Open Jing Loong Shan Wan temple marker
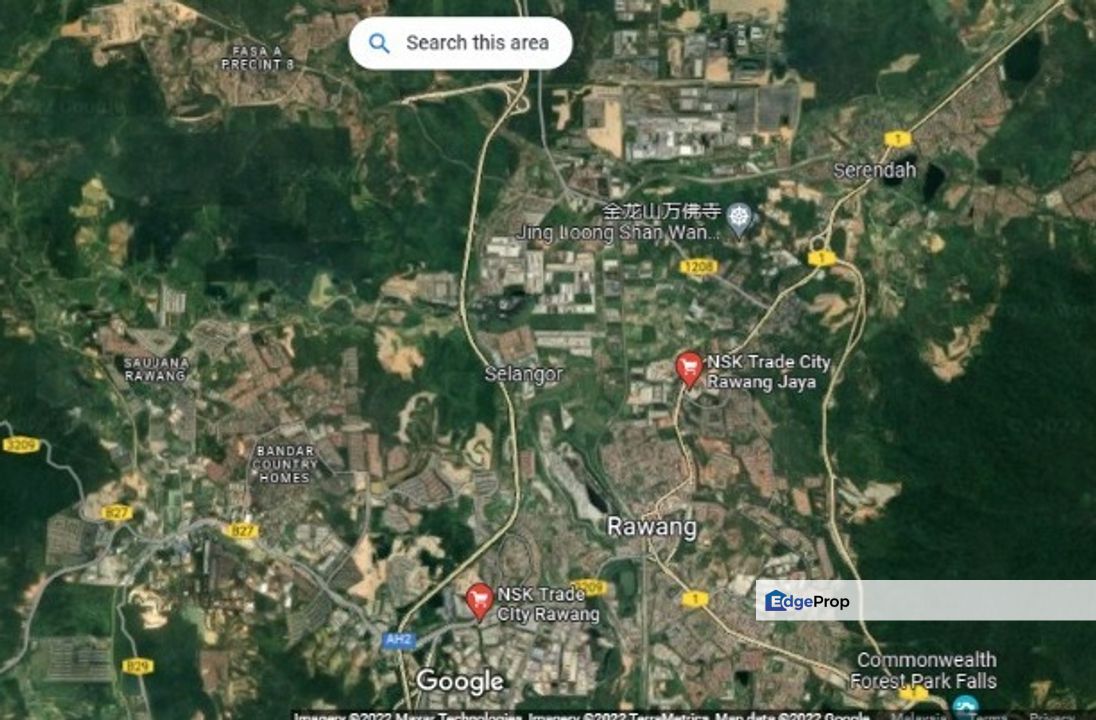 [739, 217]
